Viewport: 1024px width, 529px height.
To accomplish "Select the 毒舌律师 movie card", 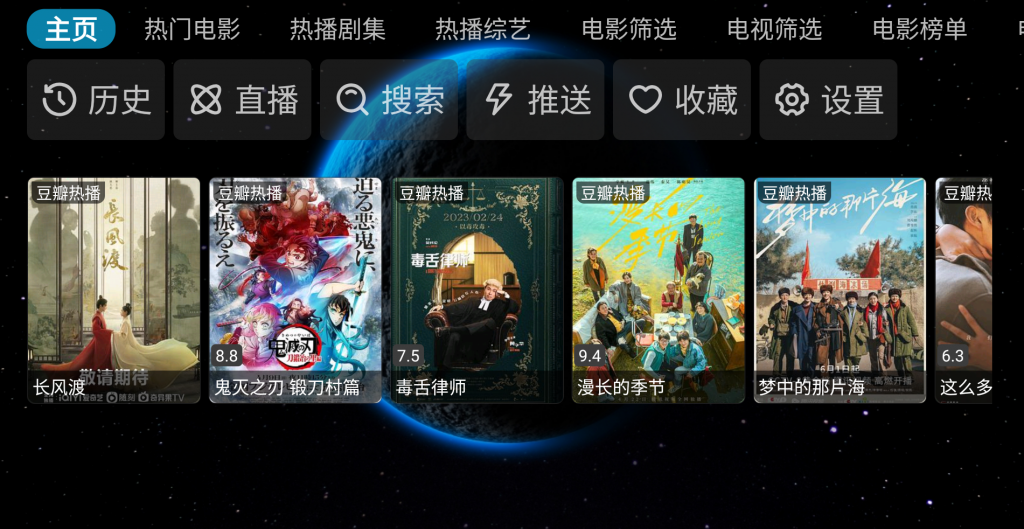I will pos(477,290).
